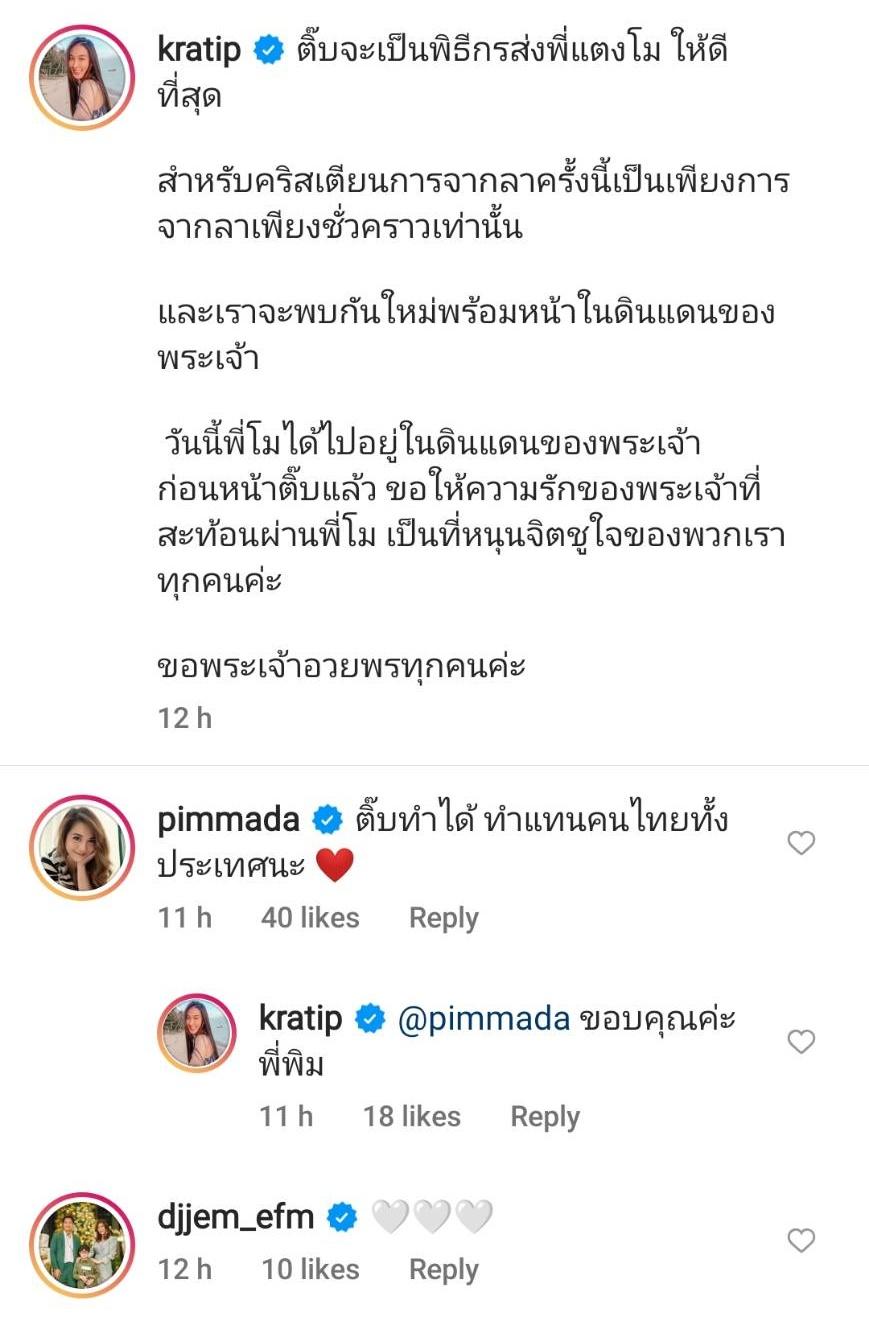
Task: Open djjem_efm's profile picture
Action: (x=82, y=1245)
